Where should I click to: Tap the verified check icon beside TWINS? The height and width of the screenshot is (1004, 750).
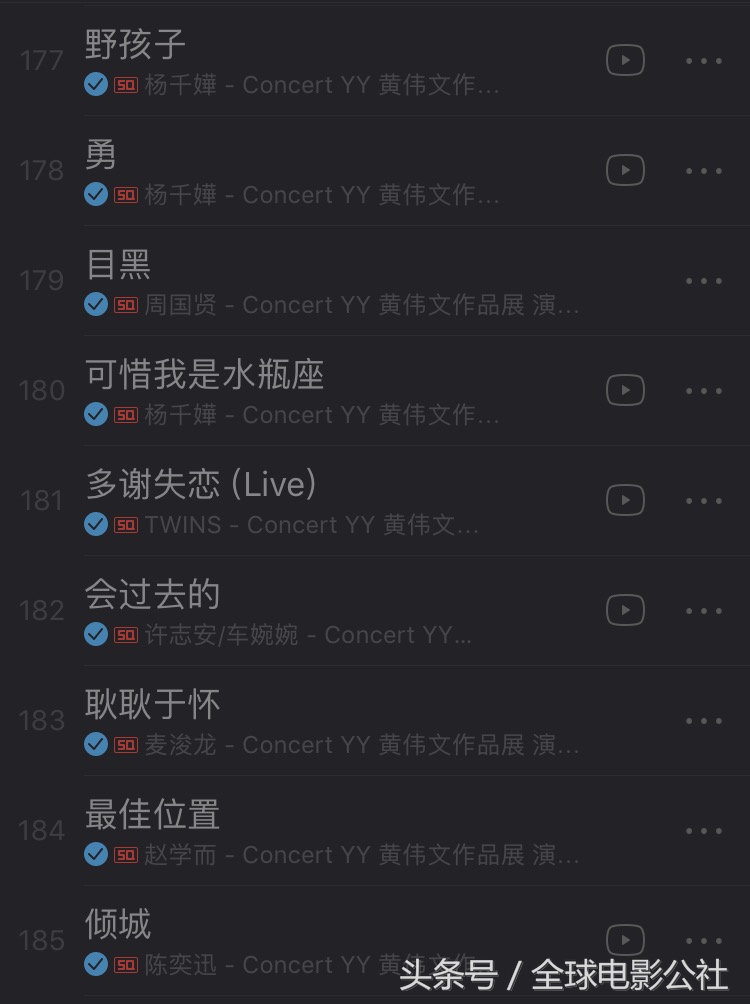(x=95, y=525)
